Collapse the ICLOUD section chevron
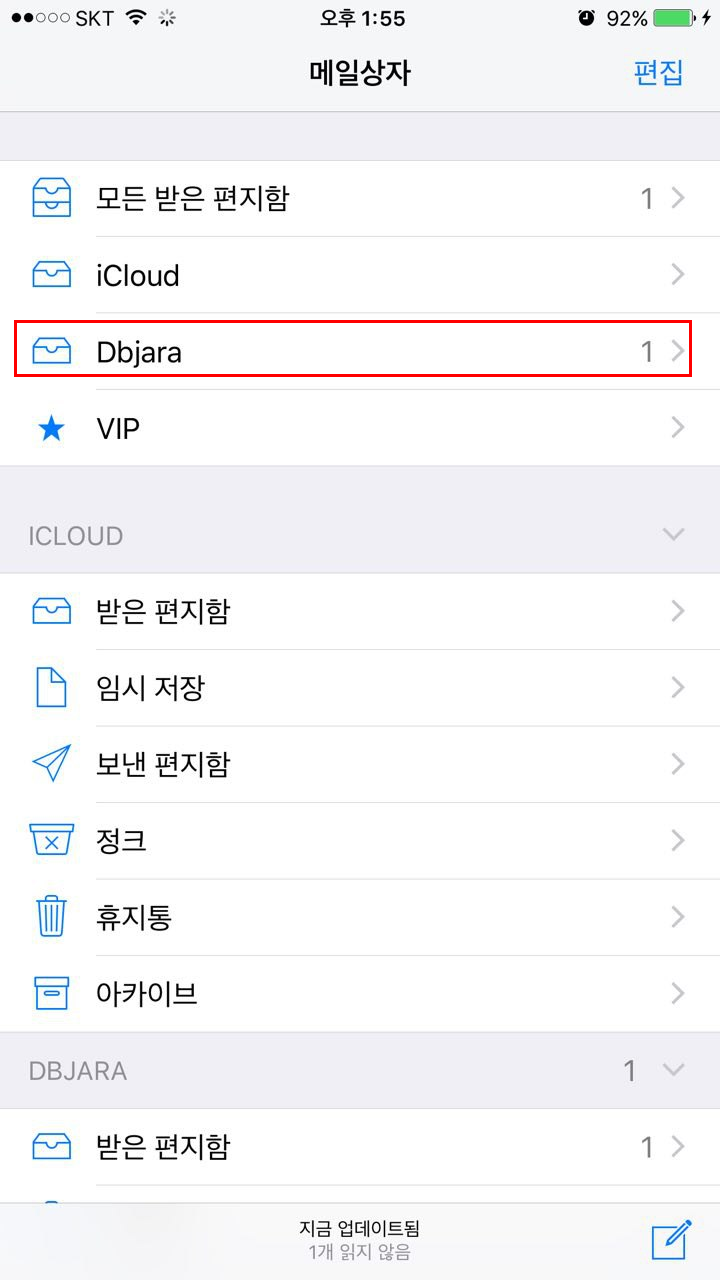 click(674, 535)
